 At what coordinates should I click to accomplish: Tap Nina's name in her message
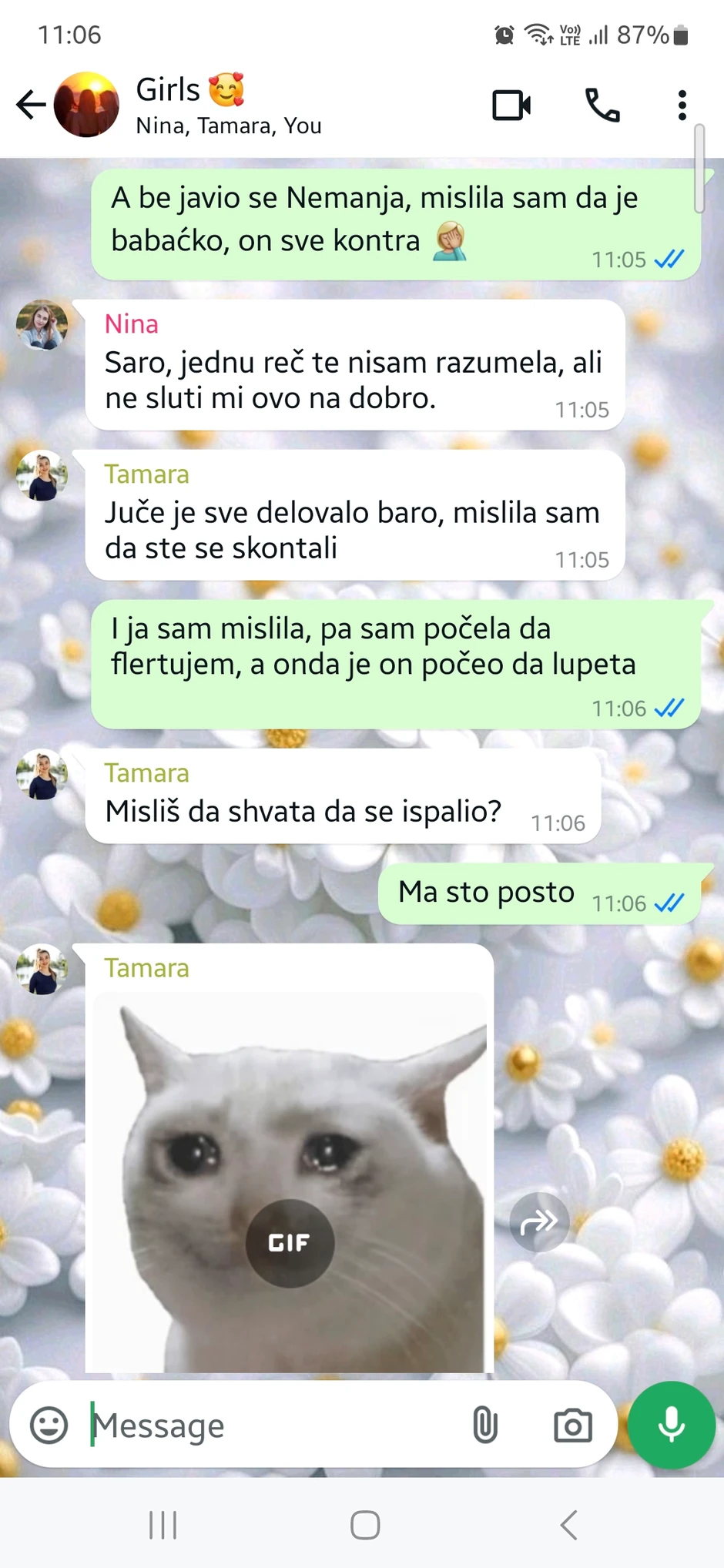[131, 324]
